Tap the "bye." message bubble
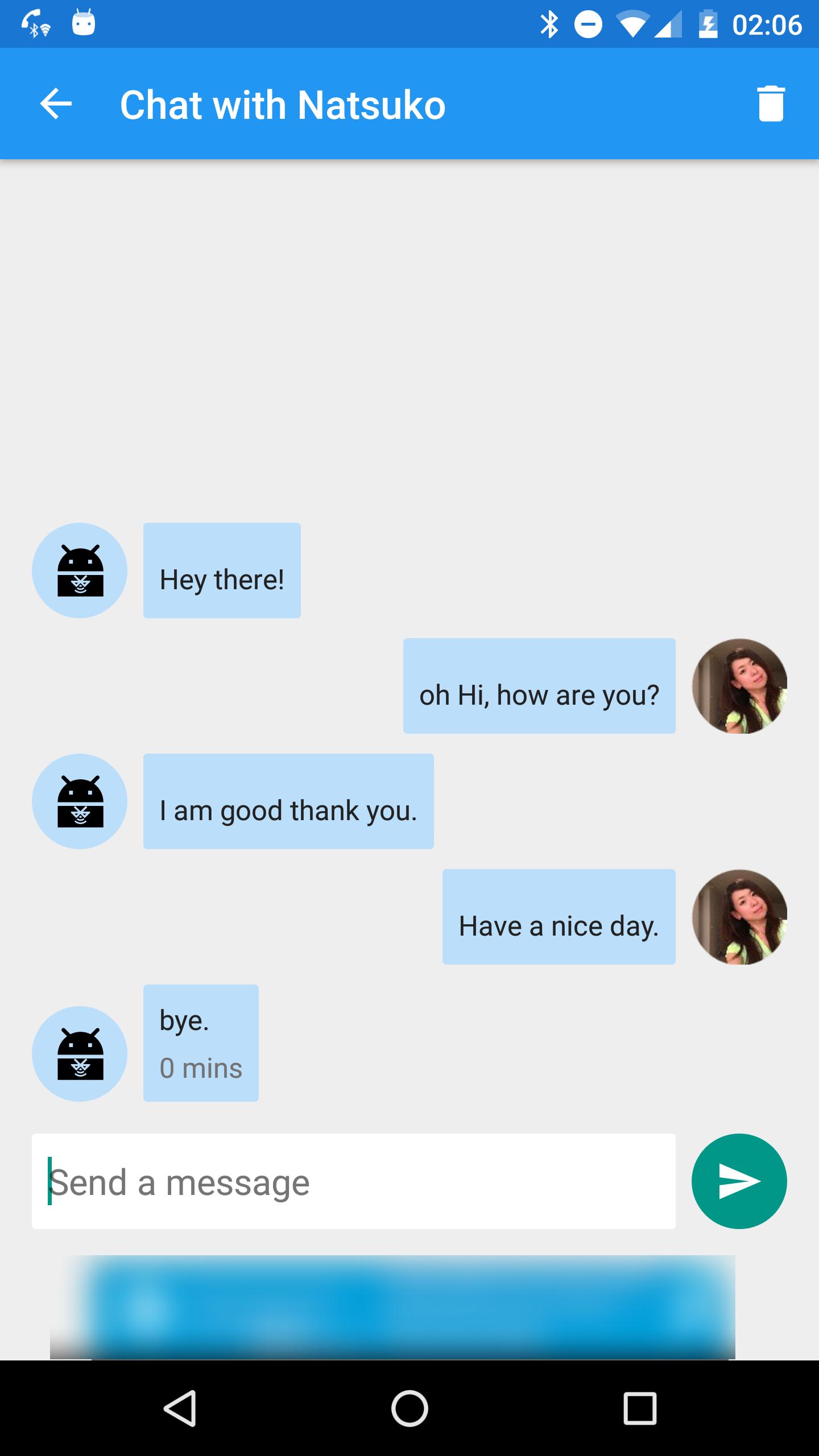This screenshot has width=819, height=1456. pyautogui.click(x=201, y=1043)
